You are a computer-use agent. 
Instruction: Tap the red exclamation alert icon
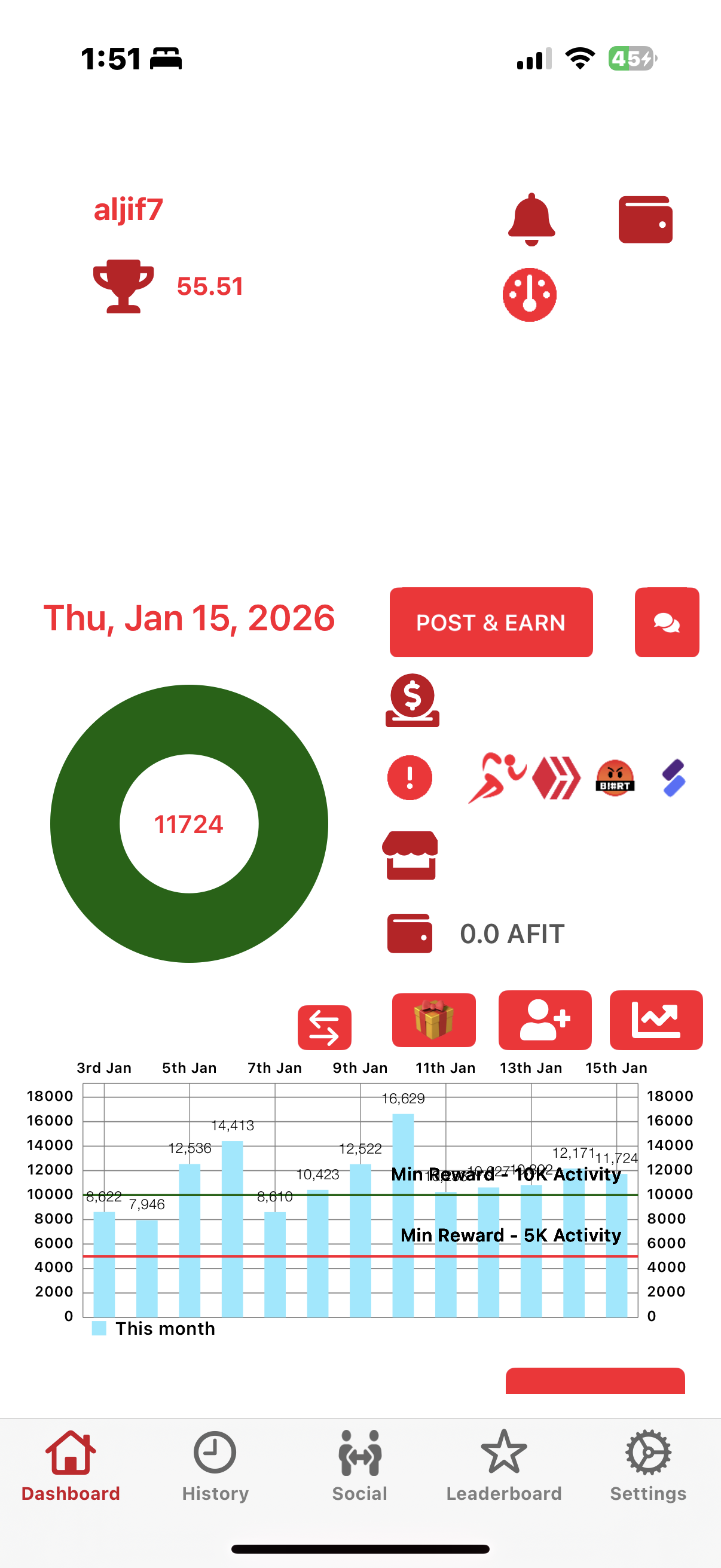[x=410, y=777]
